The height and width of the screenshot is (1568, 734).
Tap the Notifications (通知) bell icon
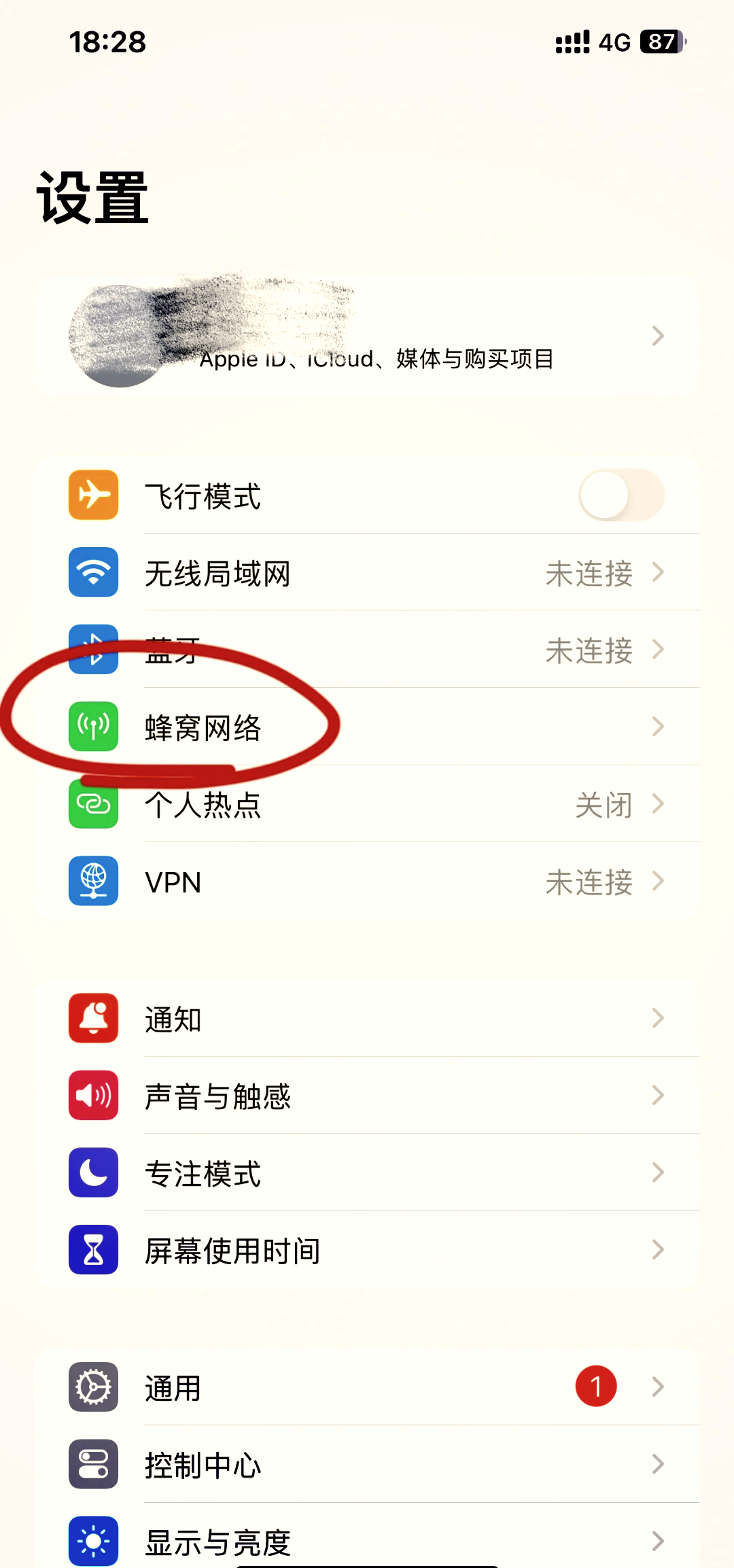click(93, 1019)
